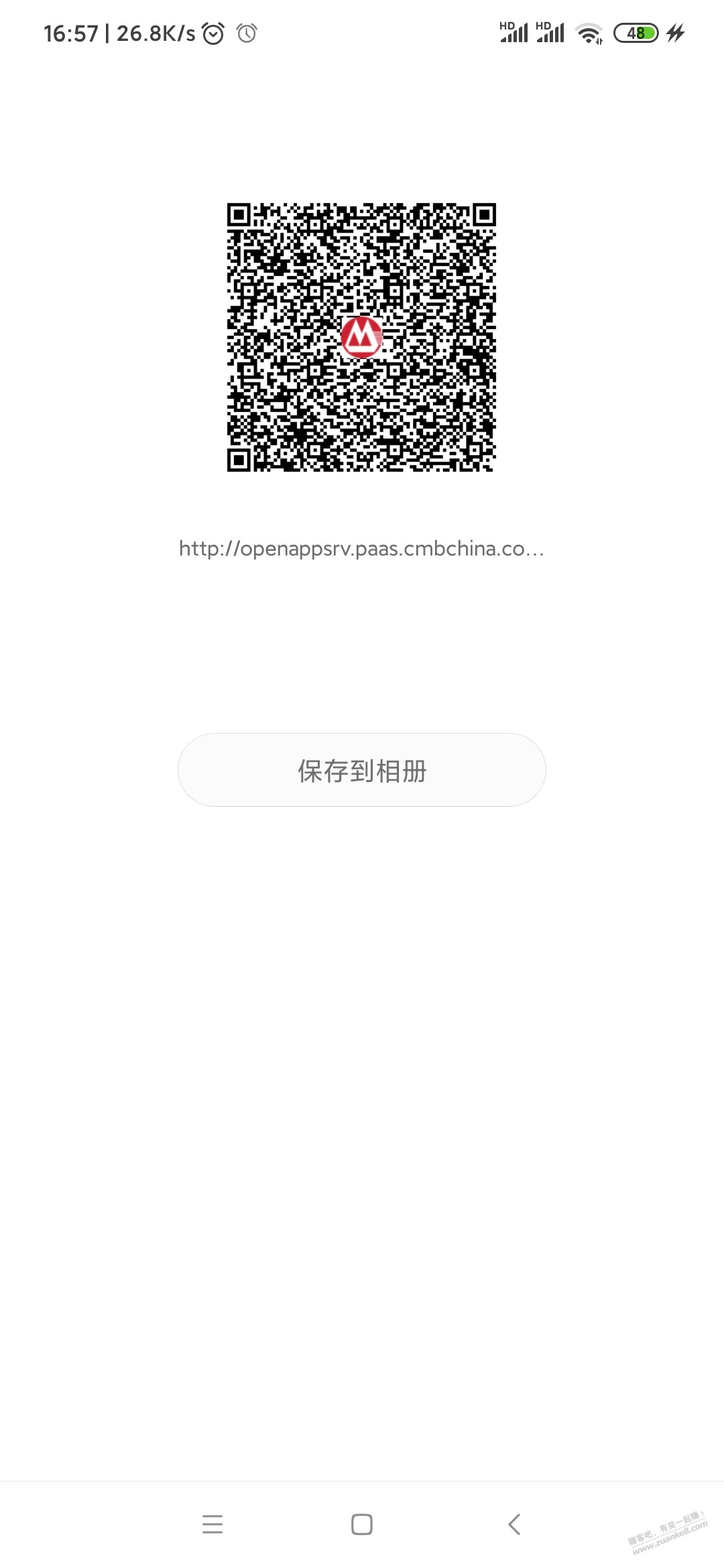Tap the smiley clock icon in status bar

[213, 33]
